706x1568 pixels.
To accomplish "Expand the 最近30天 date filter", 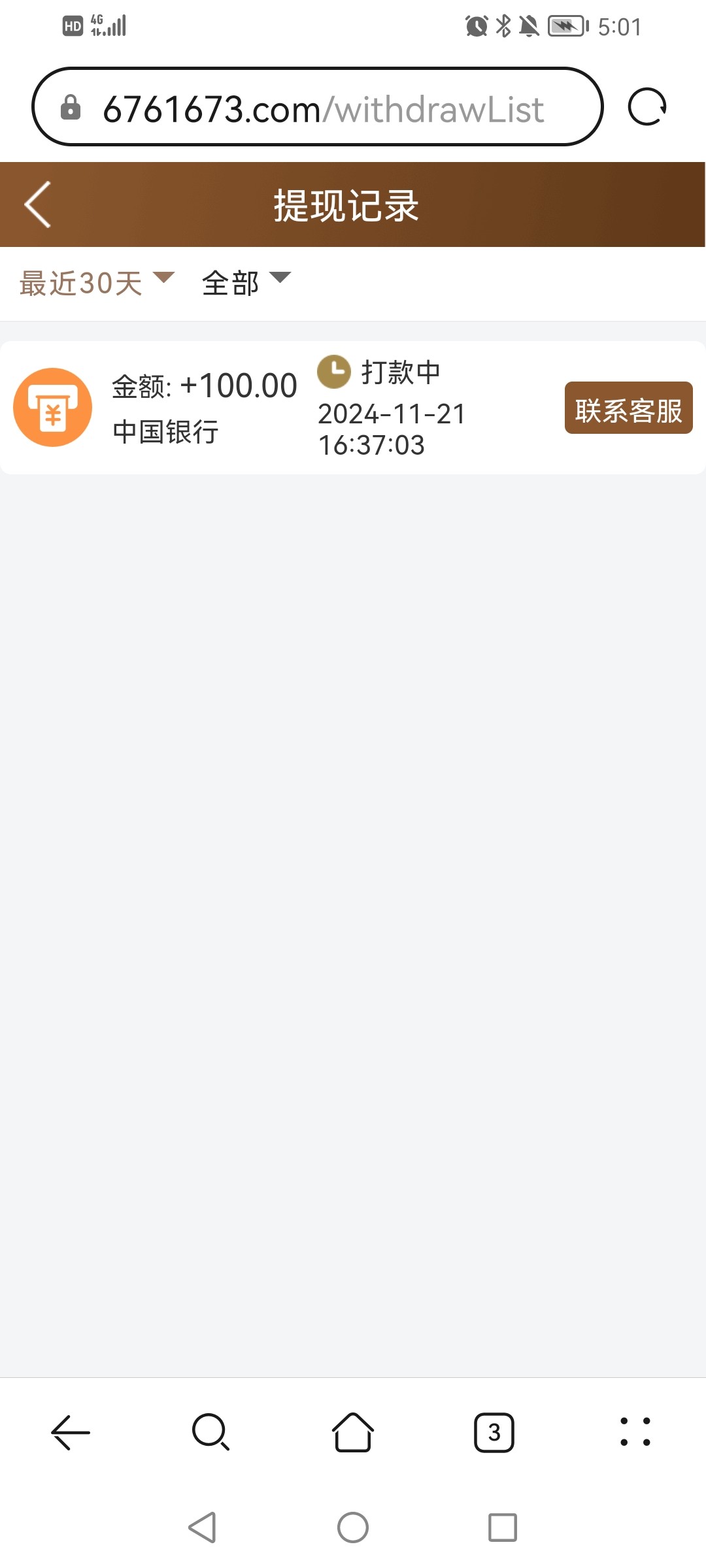I will point(97,283).
